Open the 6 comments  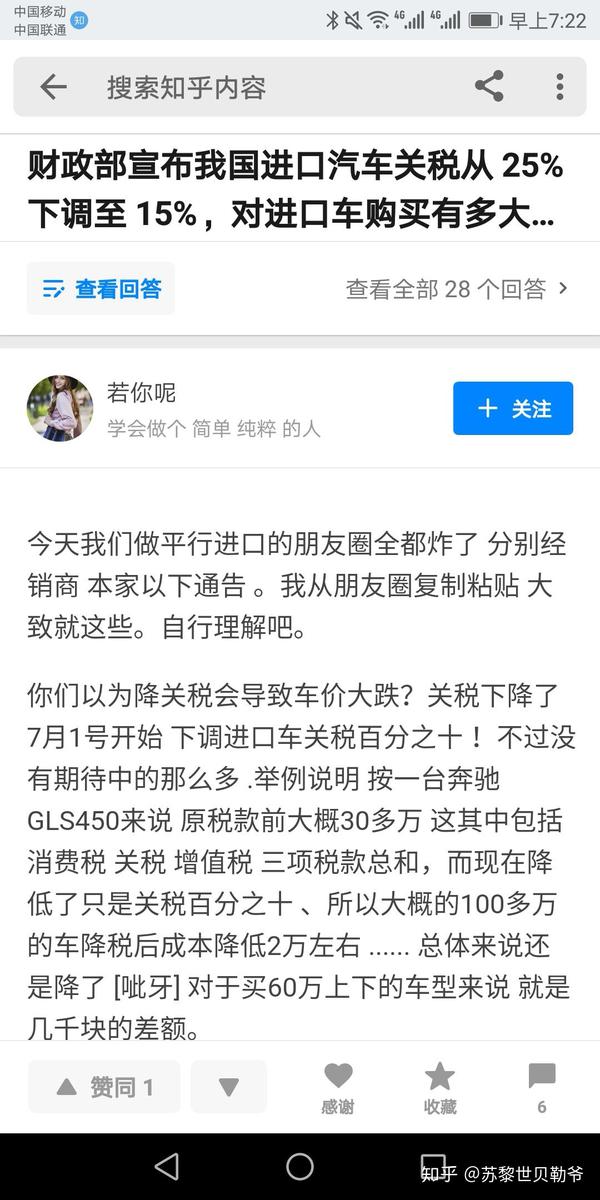coord(541,1087)
